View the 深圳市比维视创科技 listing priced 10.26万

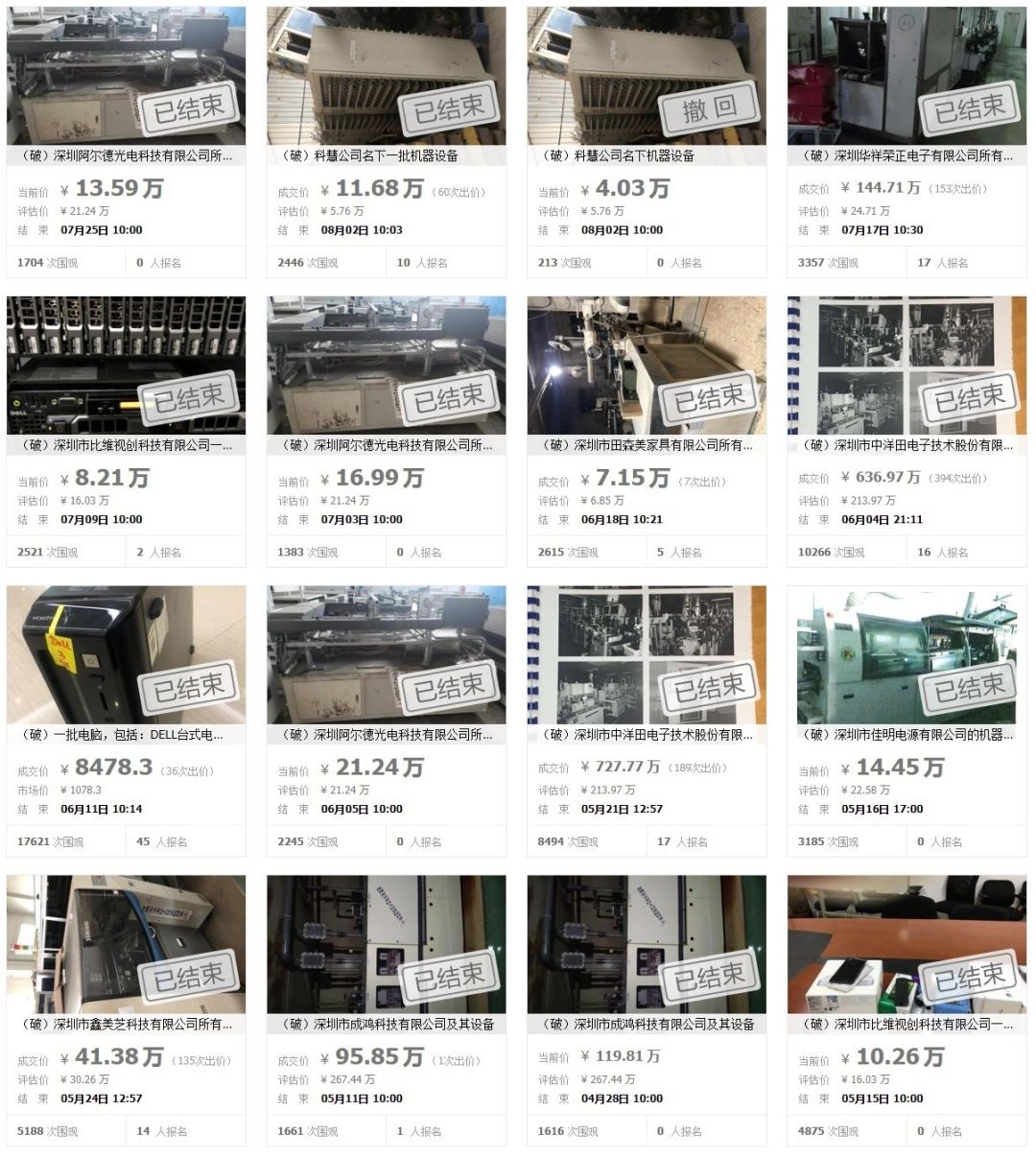(906, 1011)
